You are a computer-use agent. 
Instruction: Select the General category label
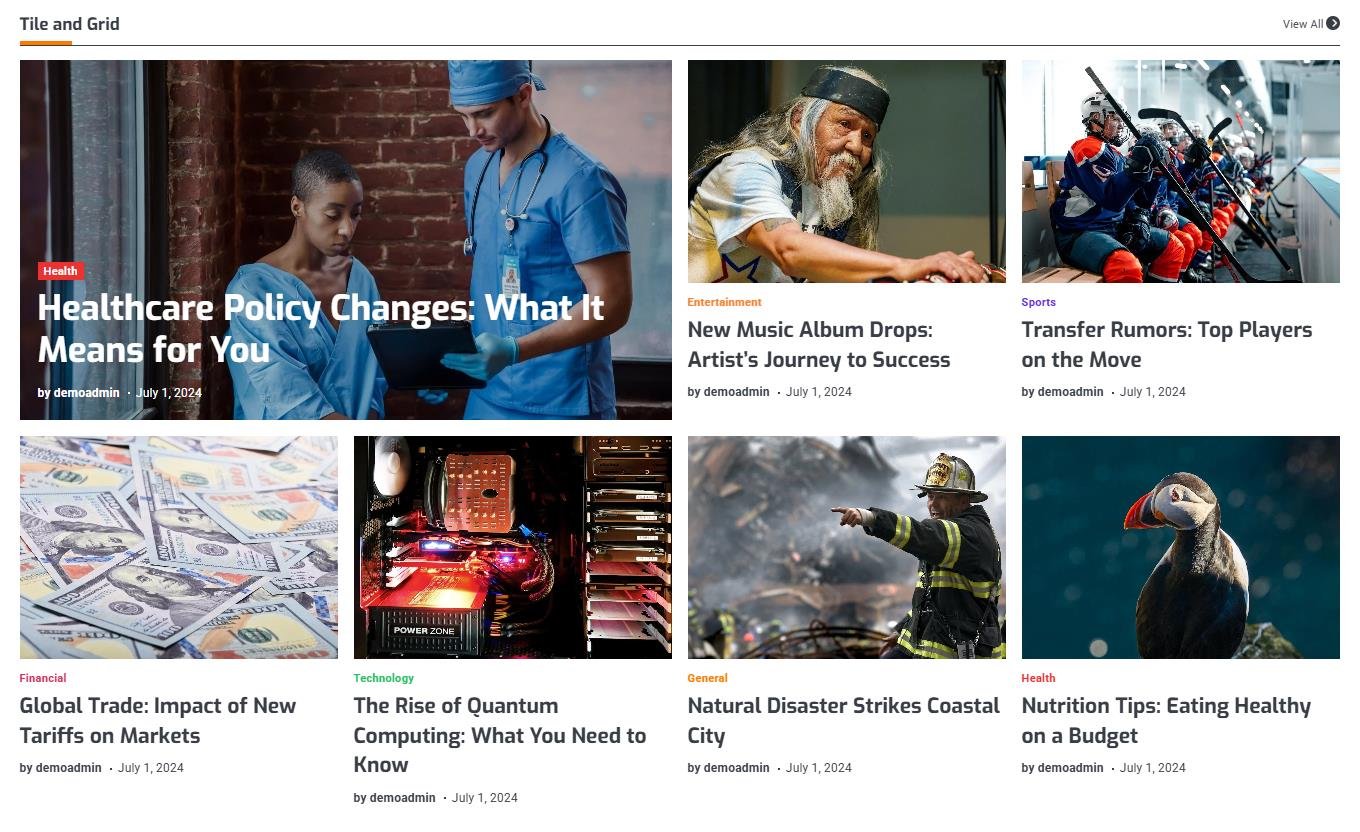707,678
